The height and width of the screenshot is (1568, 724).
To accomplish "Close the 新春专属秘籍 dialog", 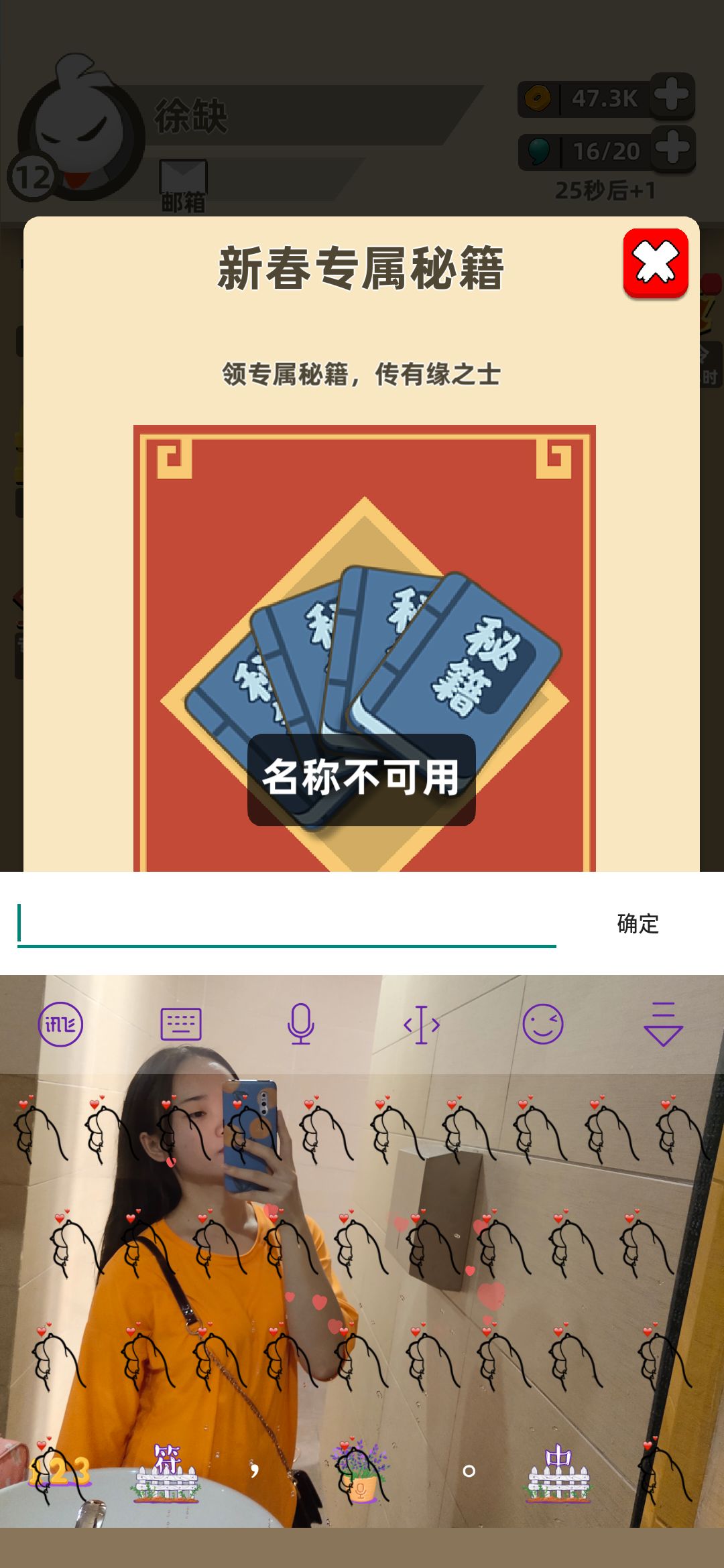I will point(656,263).
